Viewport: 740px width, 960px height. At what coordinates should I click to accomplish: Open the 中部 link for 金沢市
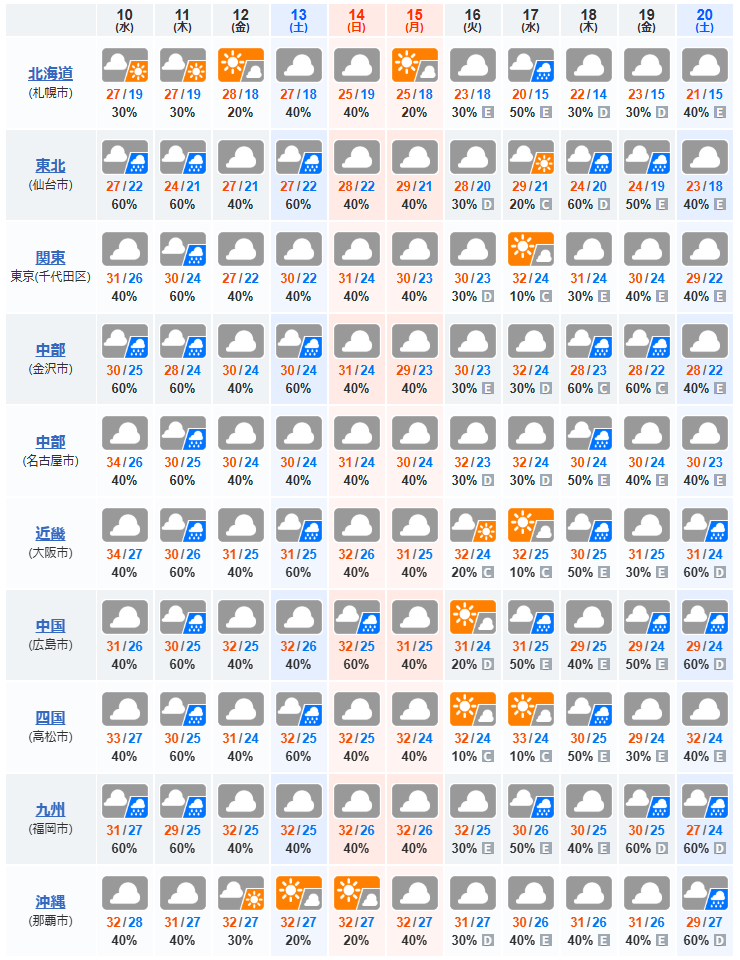pos(50,349)
